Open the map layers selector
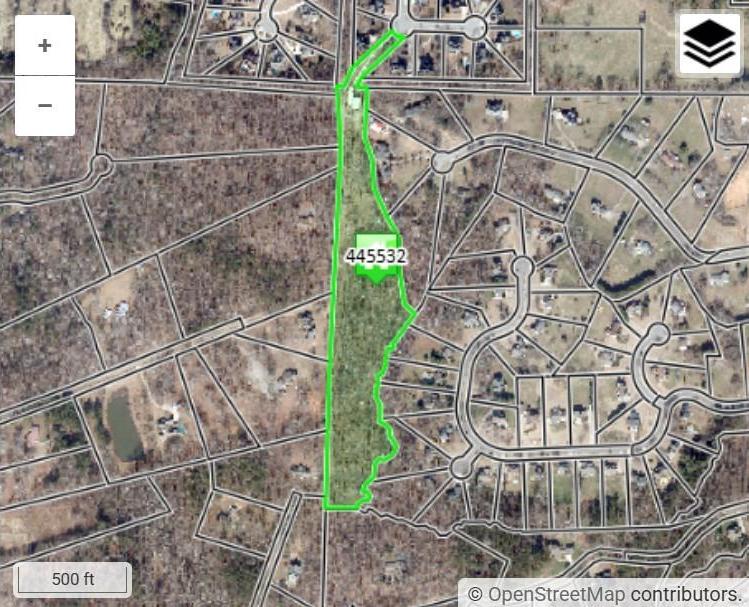 [x=709, y=44]
